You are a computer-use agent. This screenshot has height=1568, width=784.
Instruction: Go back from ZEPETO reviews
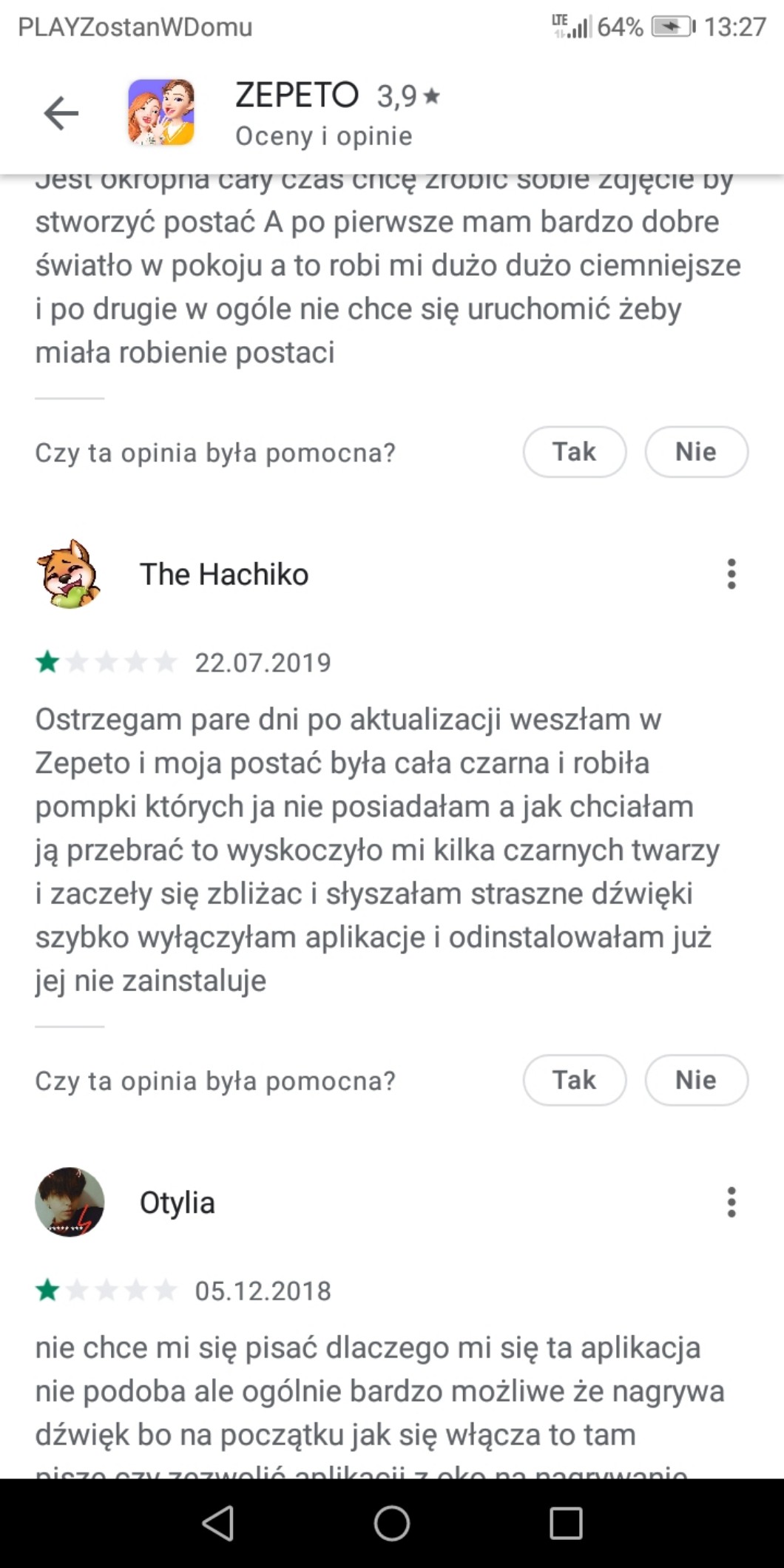coord(61,113)
